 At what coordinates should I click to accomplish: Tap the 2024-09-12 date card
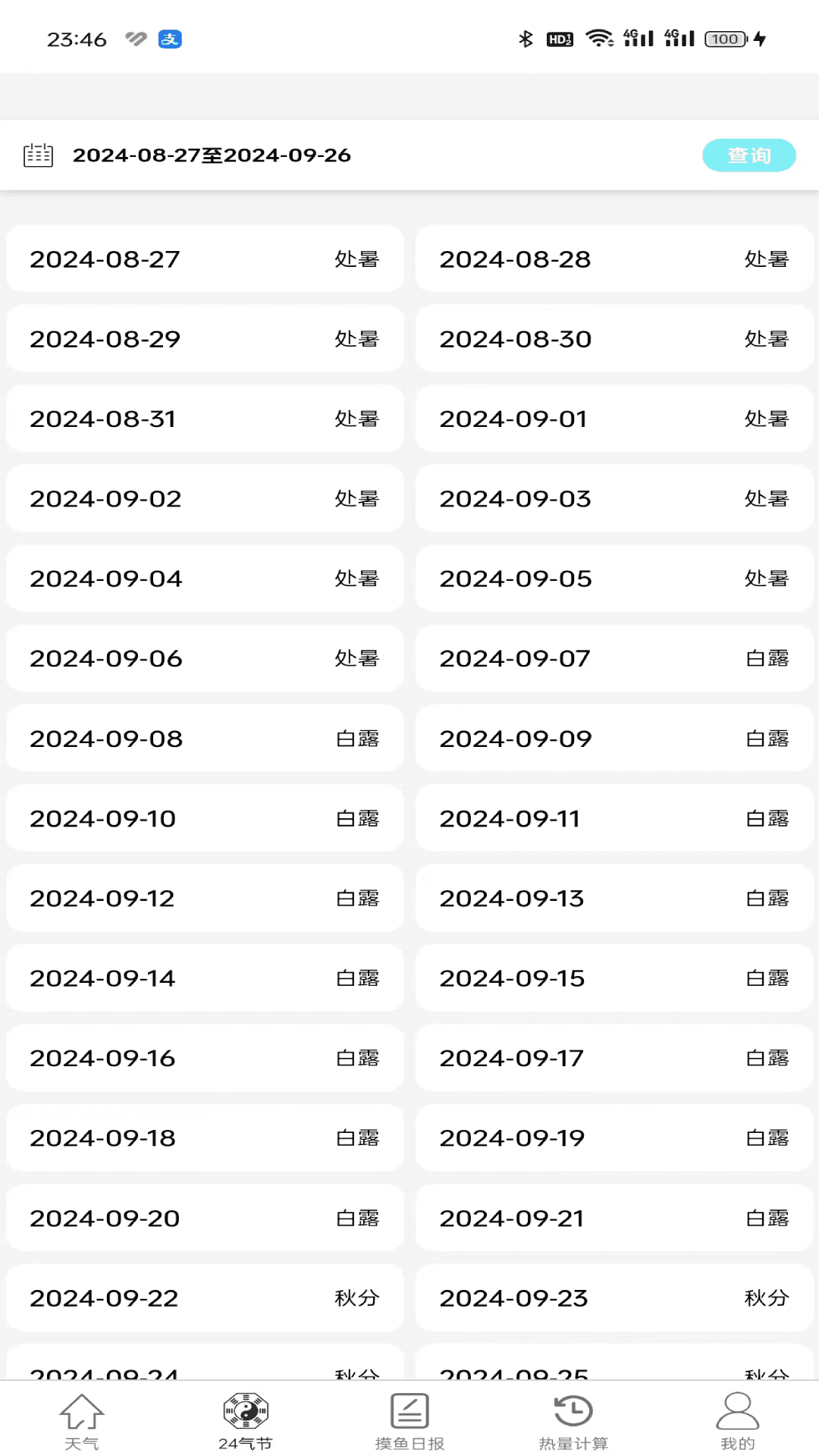tap(205, 898)
